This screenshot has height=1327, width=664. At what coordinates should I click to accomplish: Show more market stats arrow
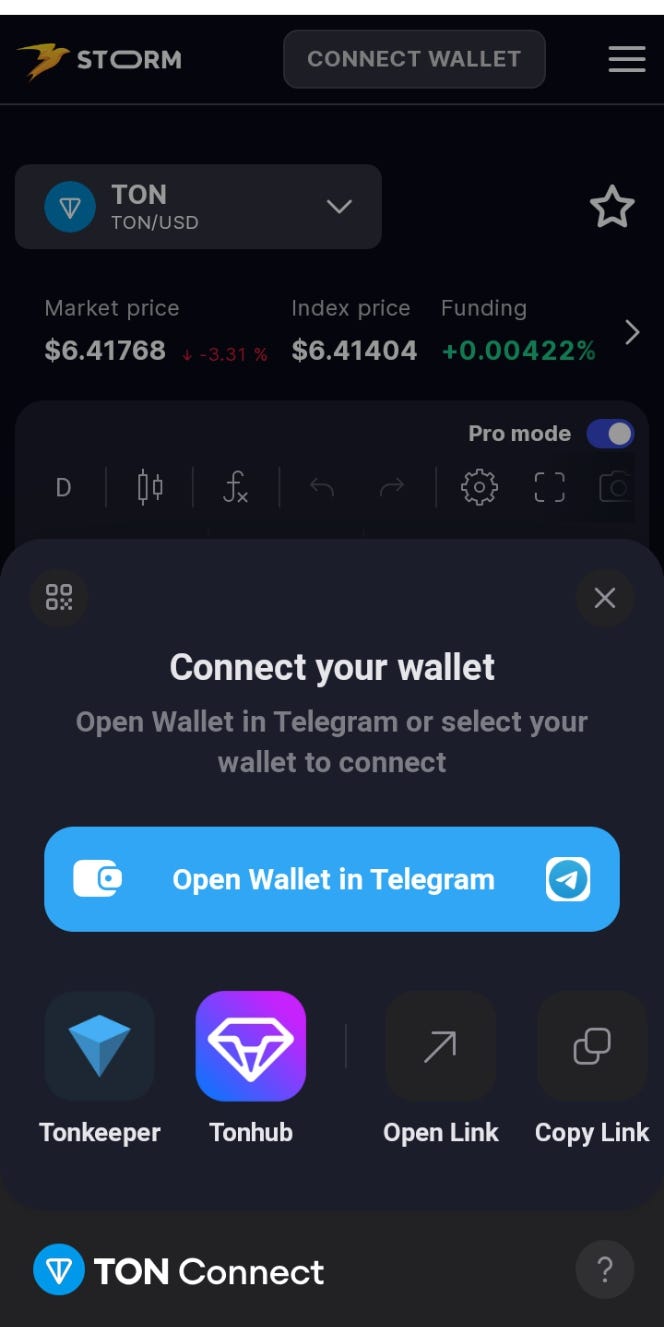(632, 332)
